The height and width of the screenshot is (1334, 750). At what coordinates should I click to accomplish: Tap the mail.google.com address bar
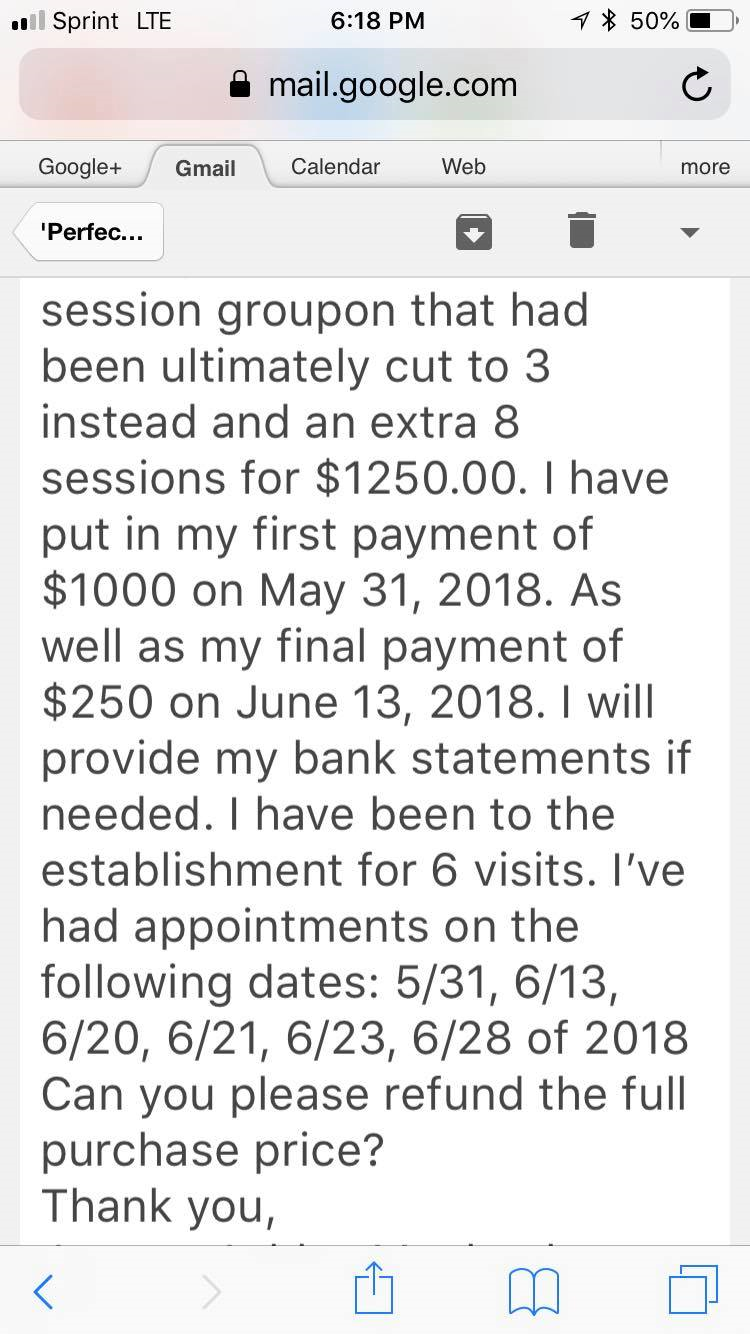click(374, 85)
